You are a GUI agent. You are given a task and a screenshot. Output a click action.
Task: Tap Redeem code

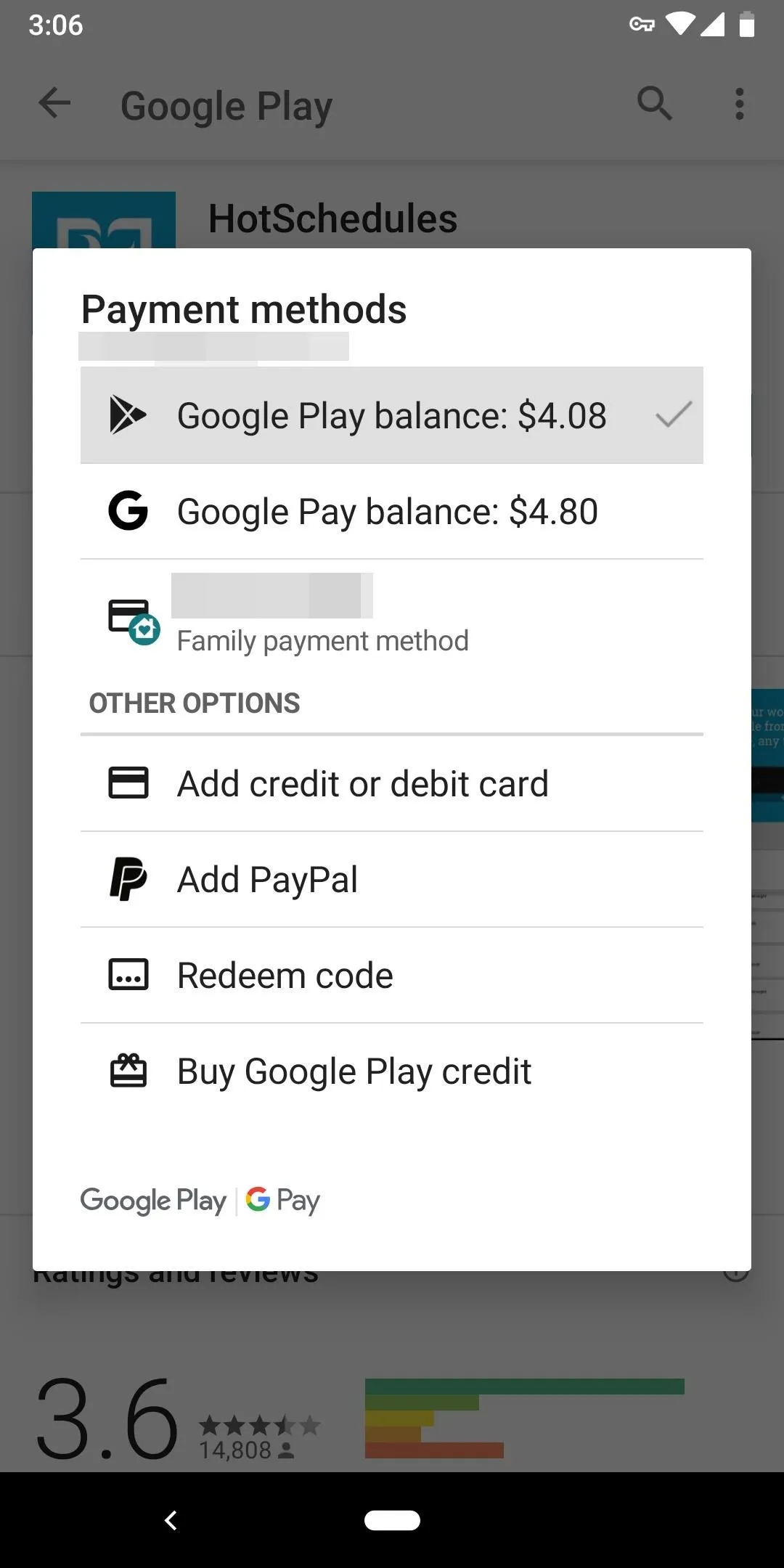392,975
